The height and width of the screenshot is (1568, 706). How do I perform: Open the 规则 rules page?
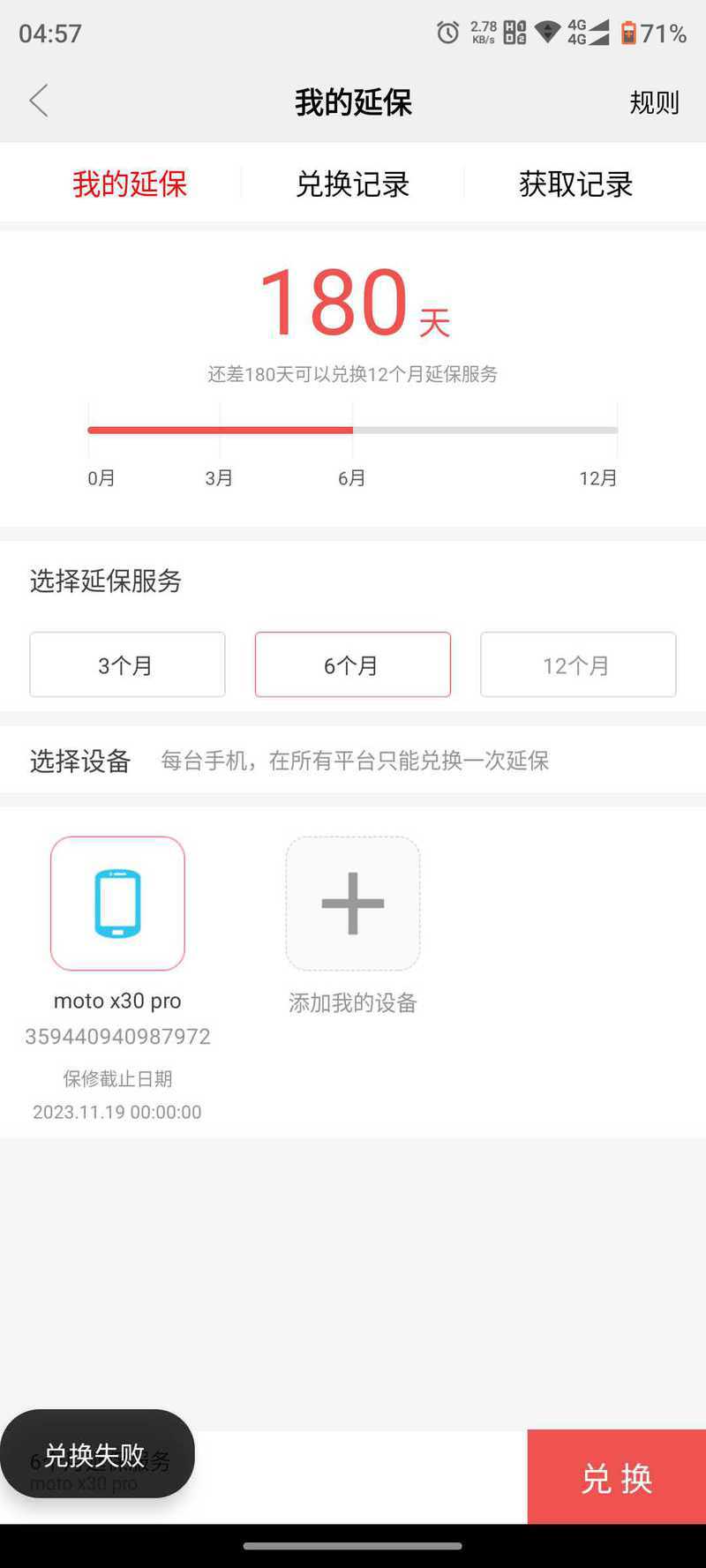coord(654,102)
